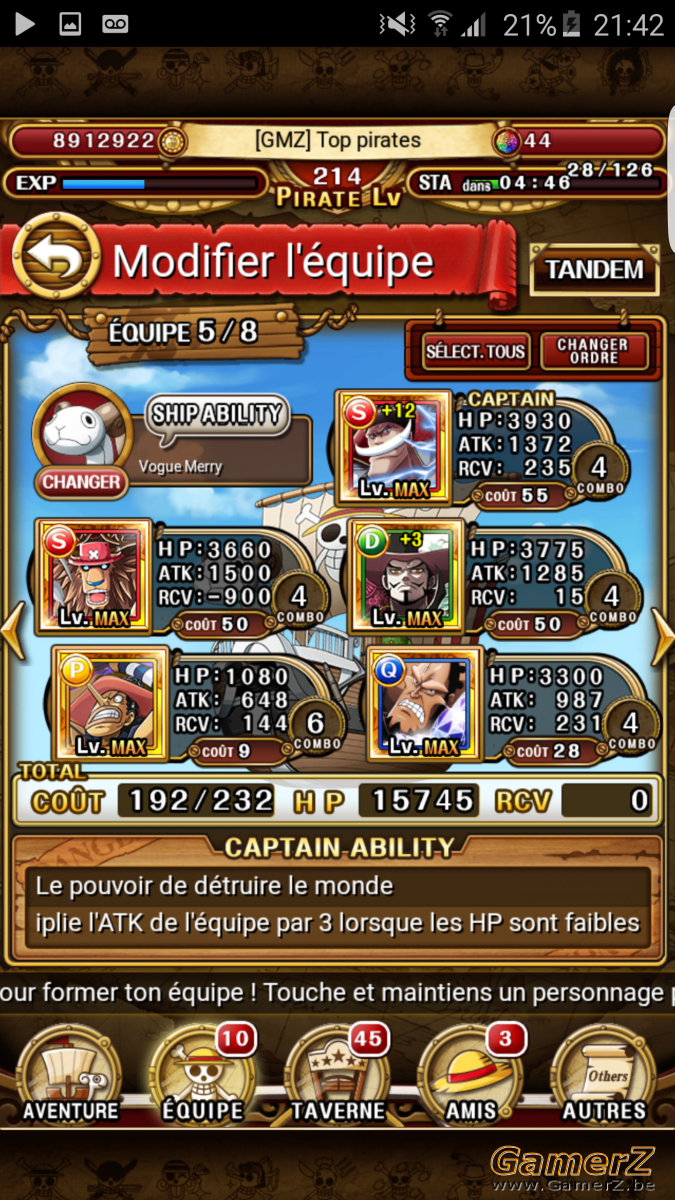The width and height of the screenshot is (675, 1200).
Task: Select the character with cost 28
Action: 424,703
